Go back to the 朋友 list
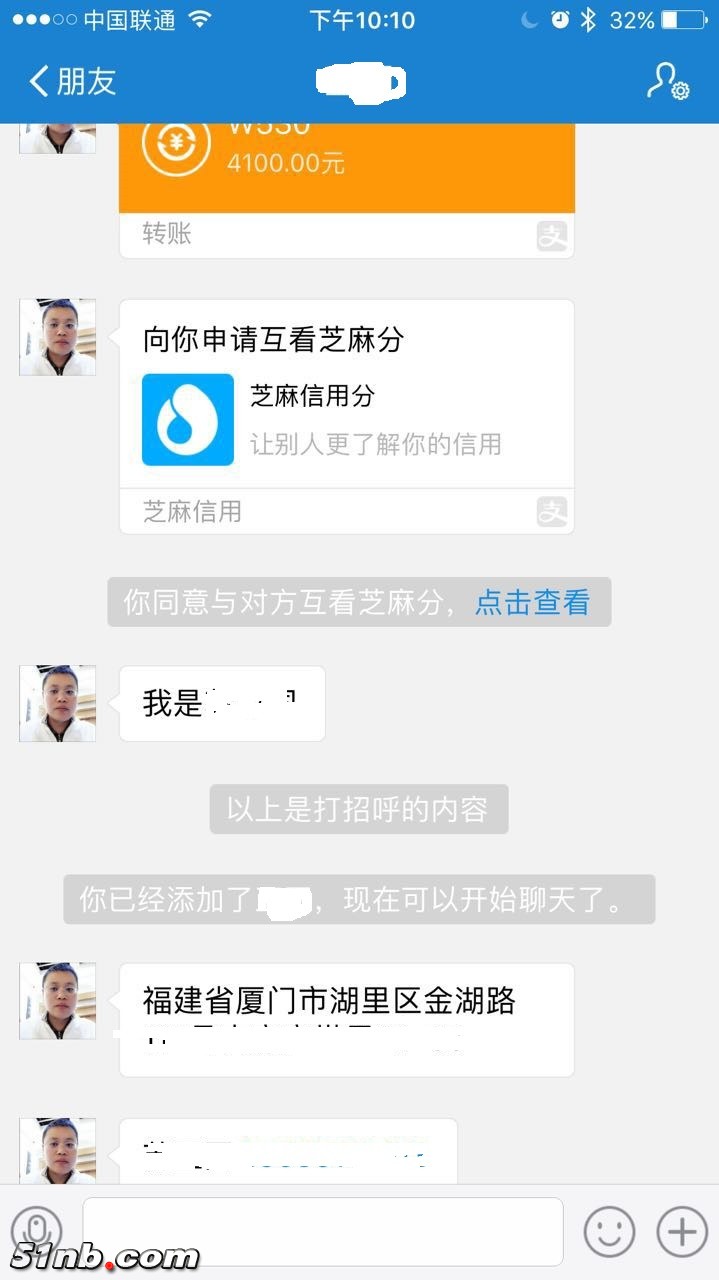Image resolution: width=719 pixels, height=1280 pixels. 72,81
